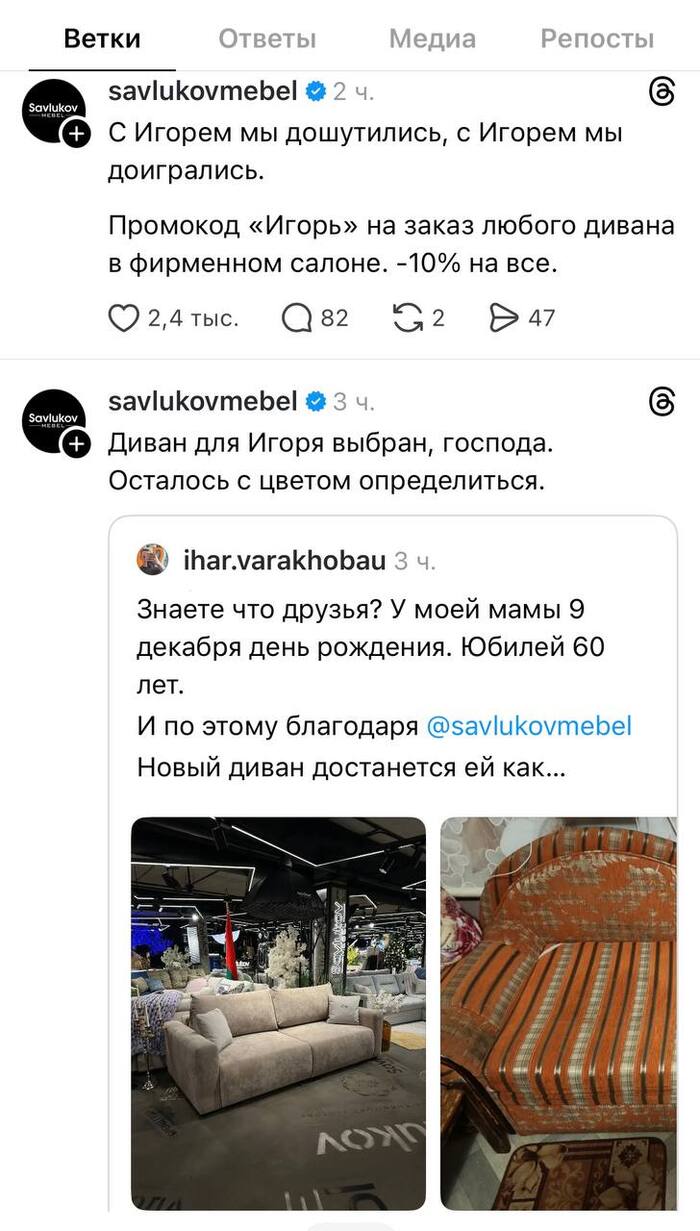Select the Ветки tab
700x1231 pixels.
(x=102, y=39)
